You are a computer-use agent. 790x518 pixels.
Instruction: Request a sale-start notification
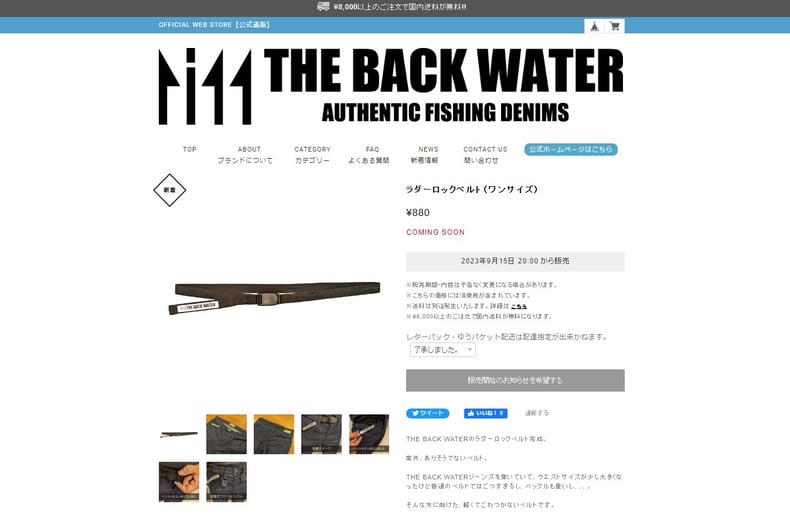pos(515,380)
